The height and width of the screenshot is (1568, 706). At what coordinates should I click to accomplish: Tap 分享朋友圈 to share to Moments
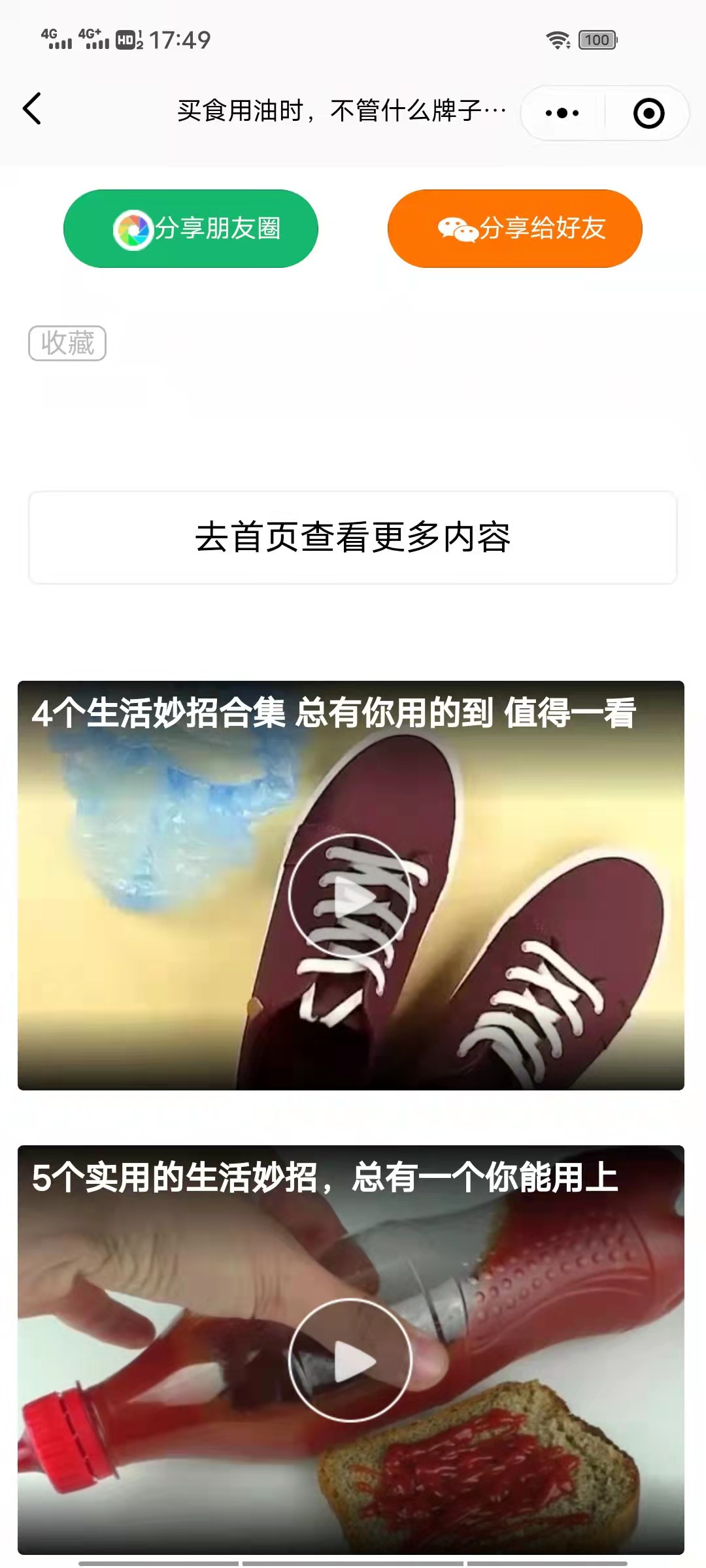191,229
